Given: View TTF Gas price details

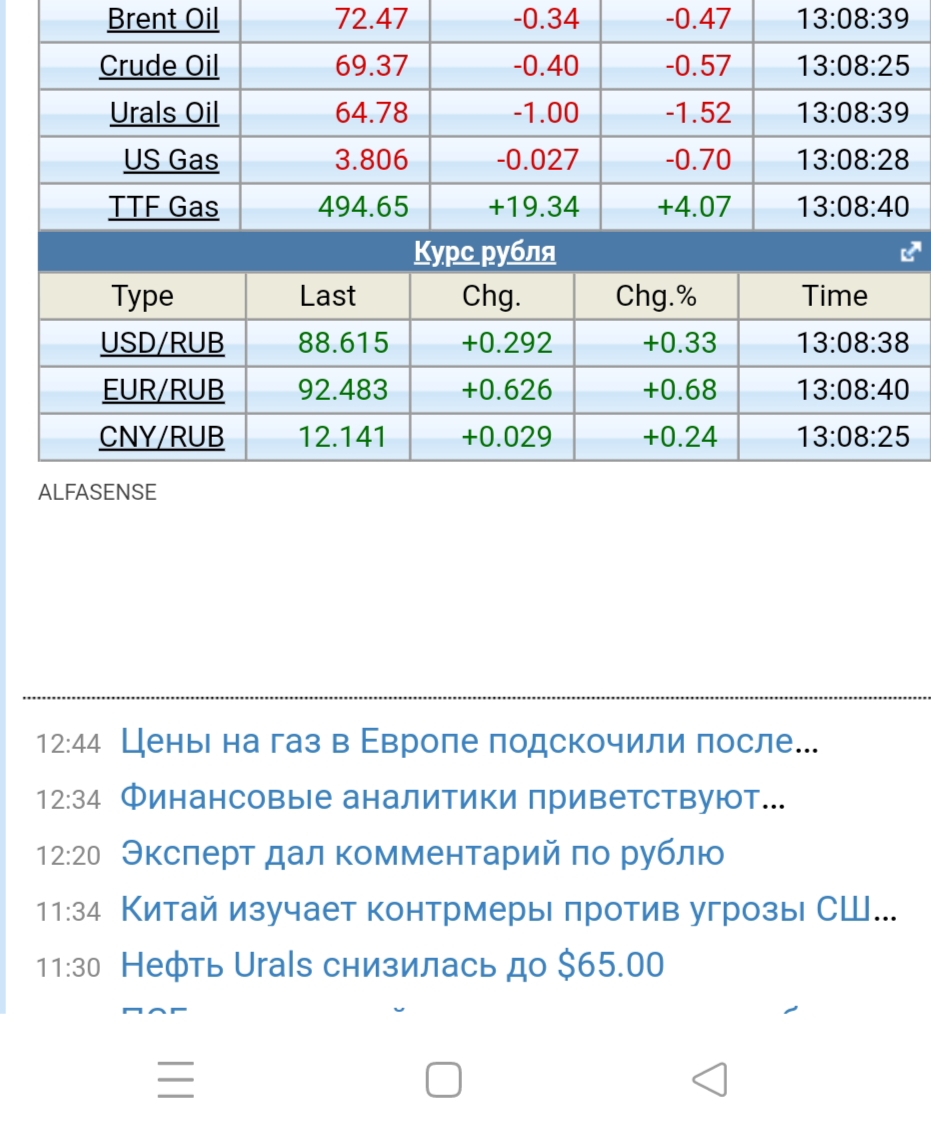Looking at the screenshot, I should pyautogui.click(x=164, y=207).
